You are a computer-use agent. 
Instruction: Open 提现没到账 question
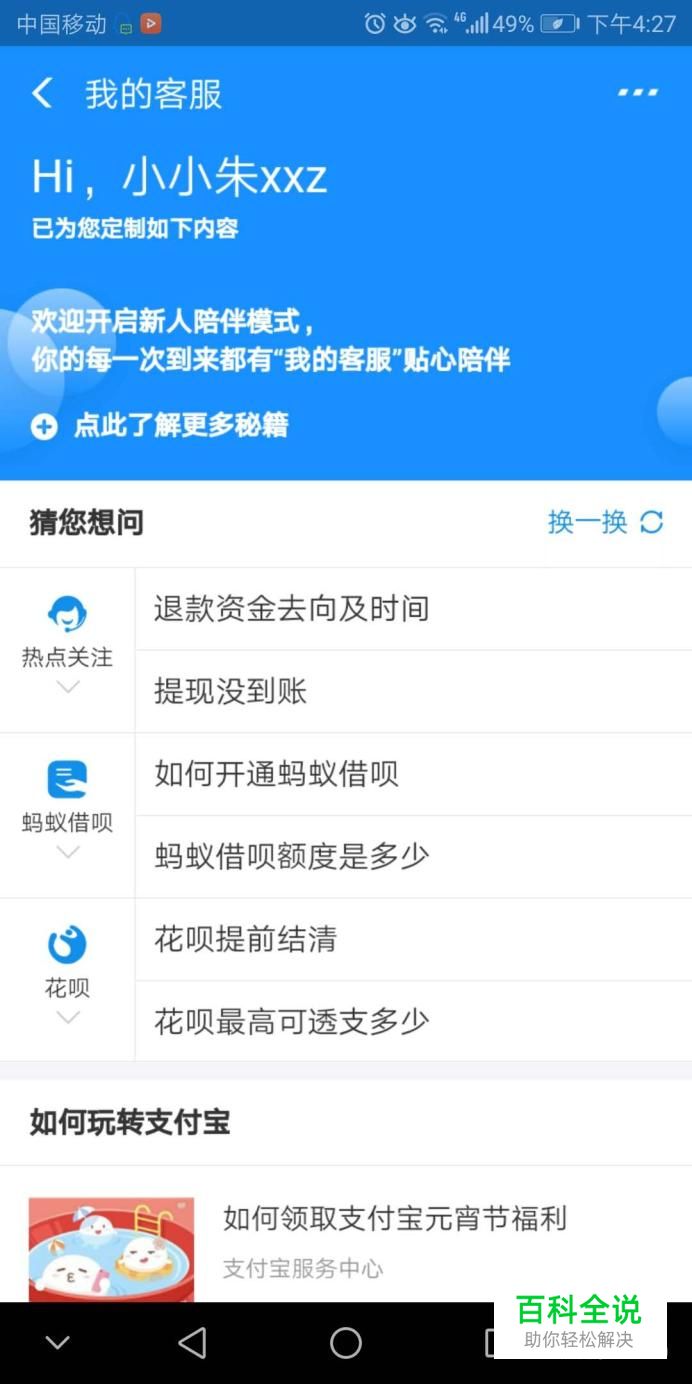point(413,692)
